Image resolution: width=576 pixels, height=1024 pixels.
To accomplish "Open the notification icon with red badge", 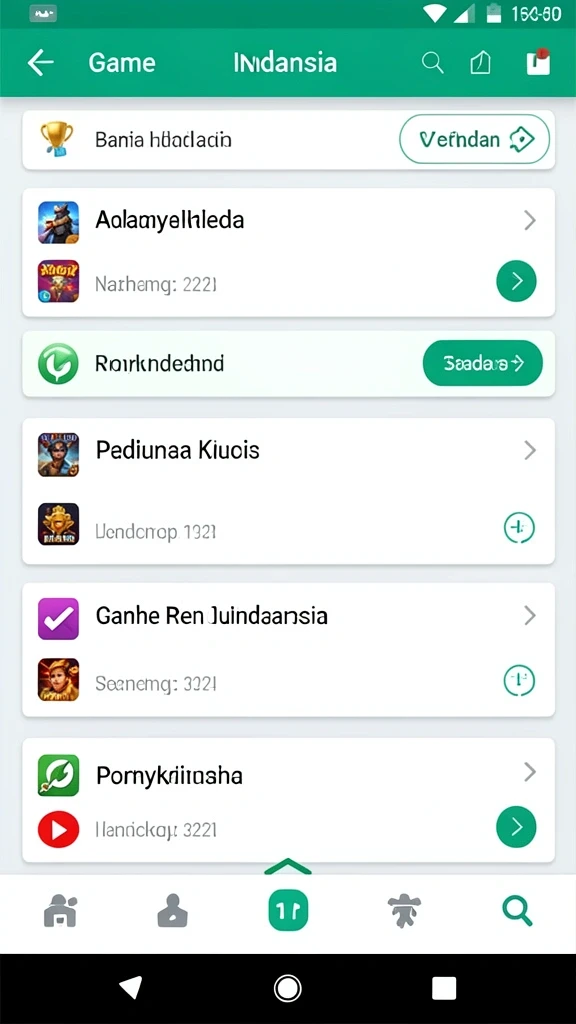I will click(539, 62).
